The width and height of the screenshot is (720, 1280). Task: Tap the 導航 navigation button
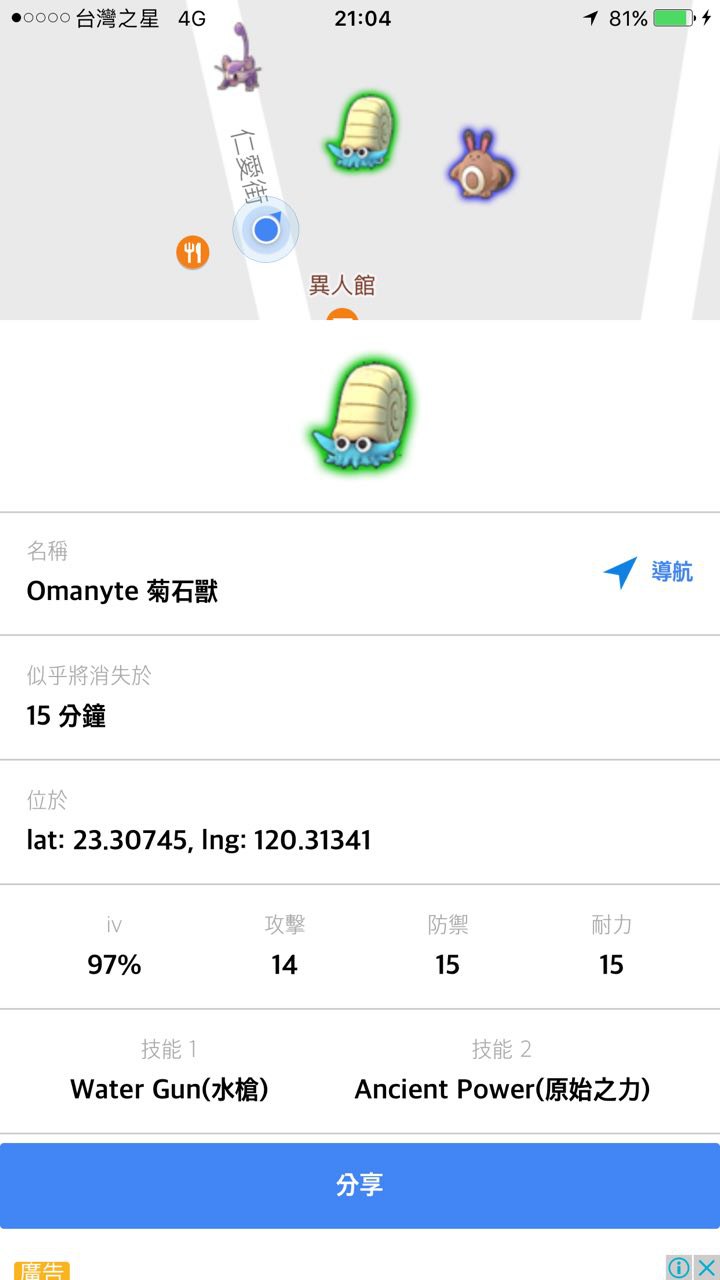pos(648,573)
